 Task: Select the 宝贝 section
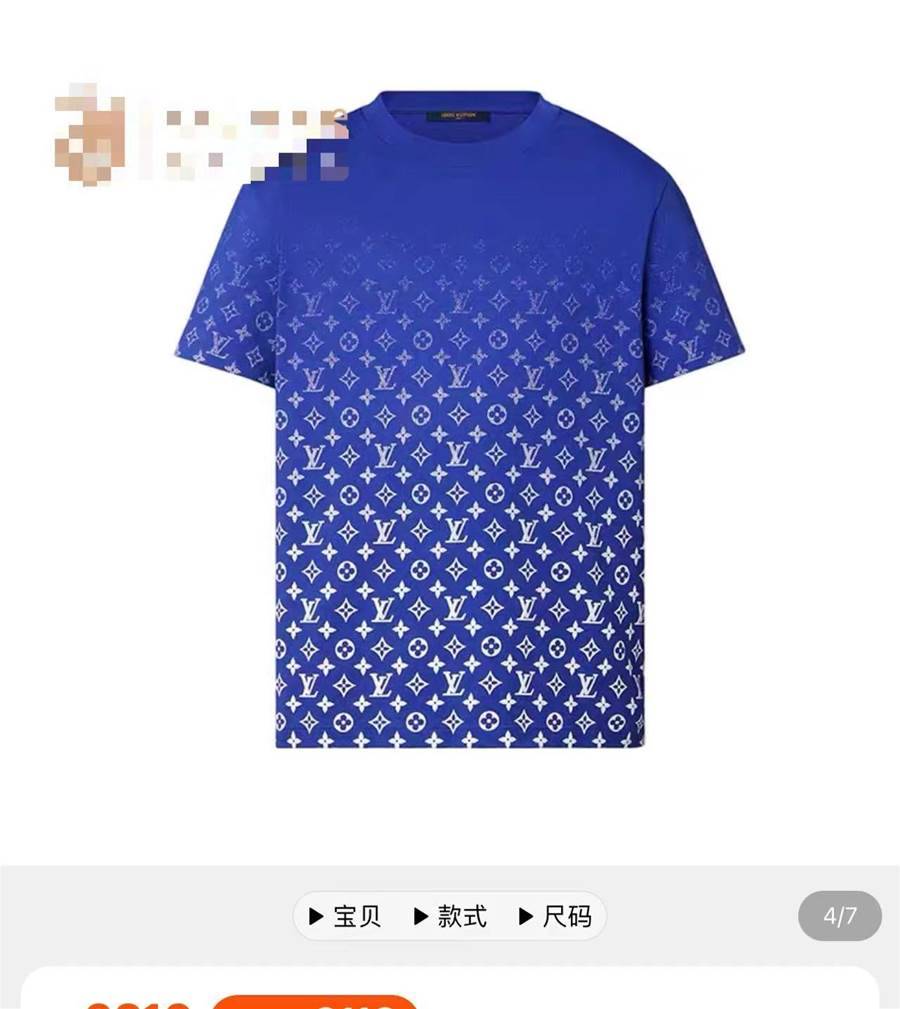(345, 916)
